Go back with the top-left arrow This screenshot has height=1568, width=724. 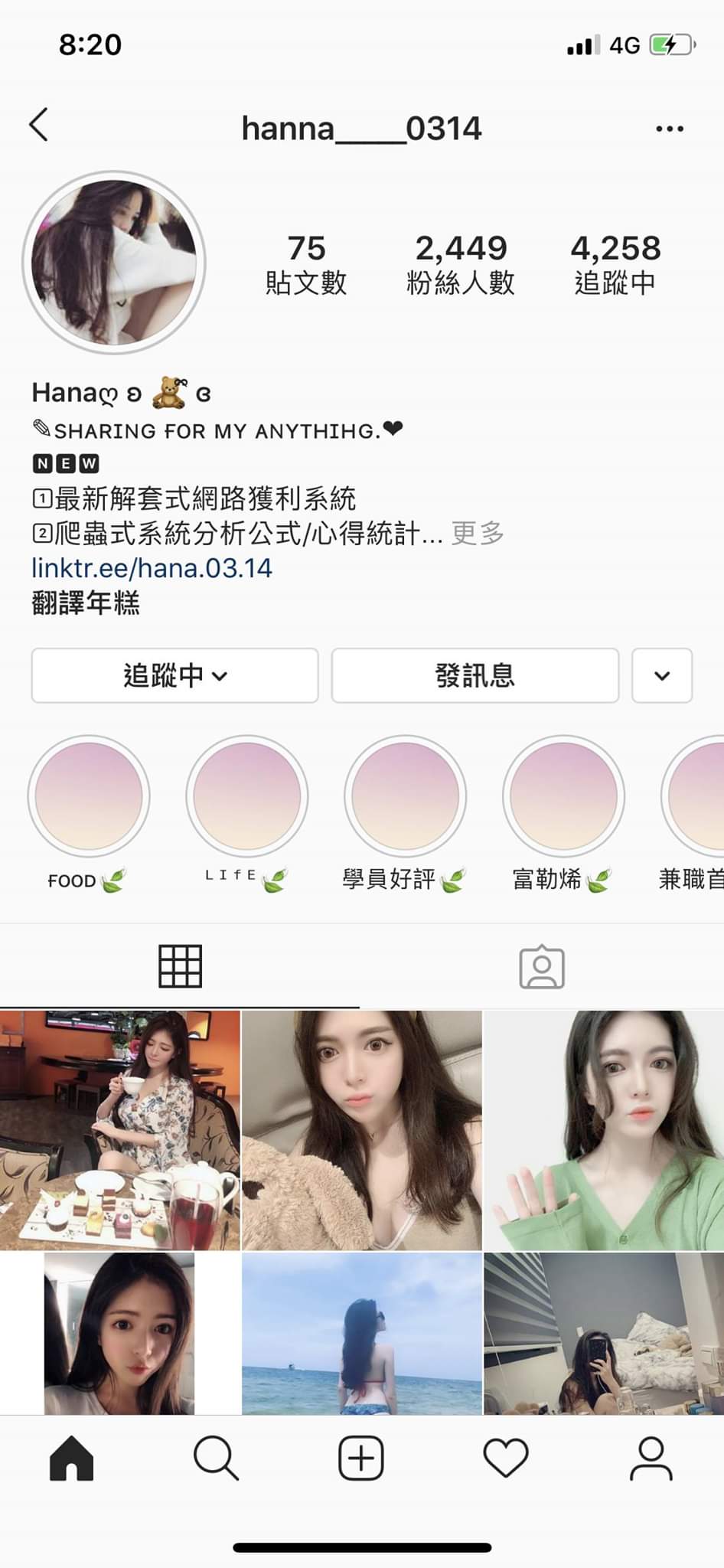(x=39, y=125)
